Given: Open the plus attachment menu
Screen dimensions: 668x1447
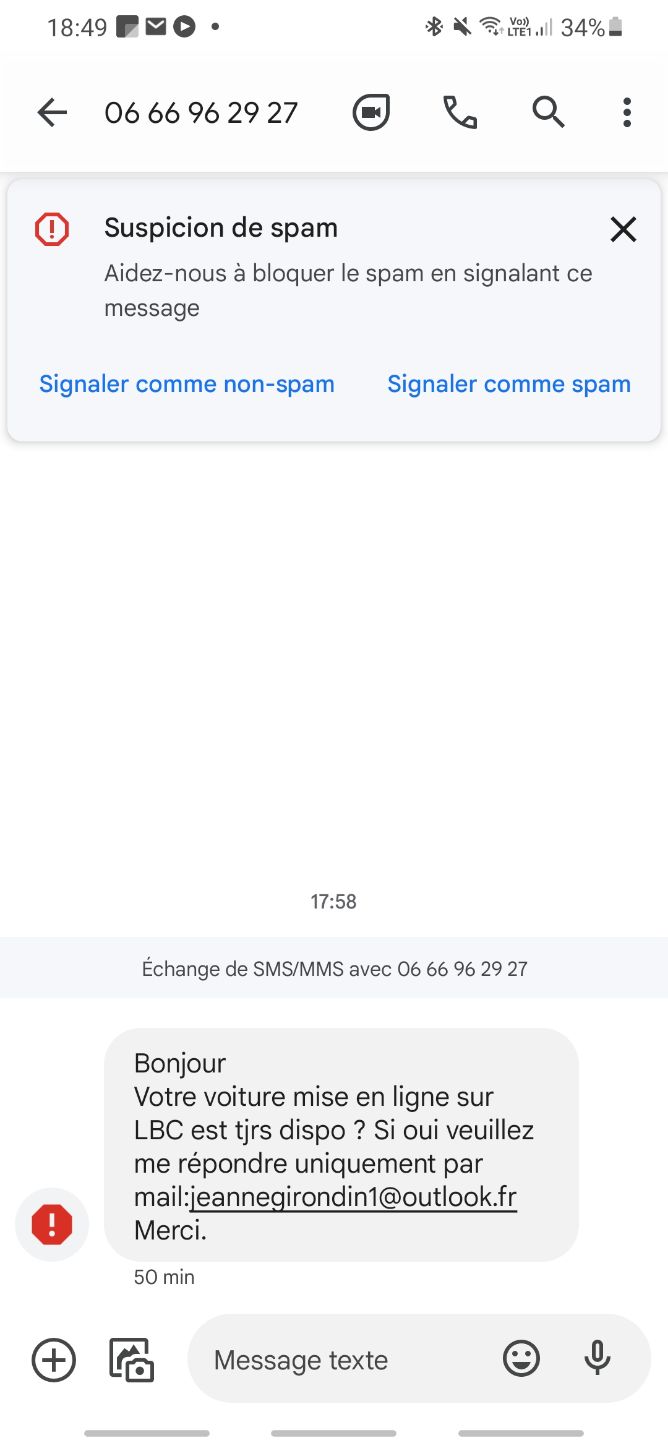Looking at the screenshot, I should 54,1360.
